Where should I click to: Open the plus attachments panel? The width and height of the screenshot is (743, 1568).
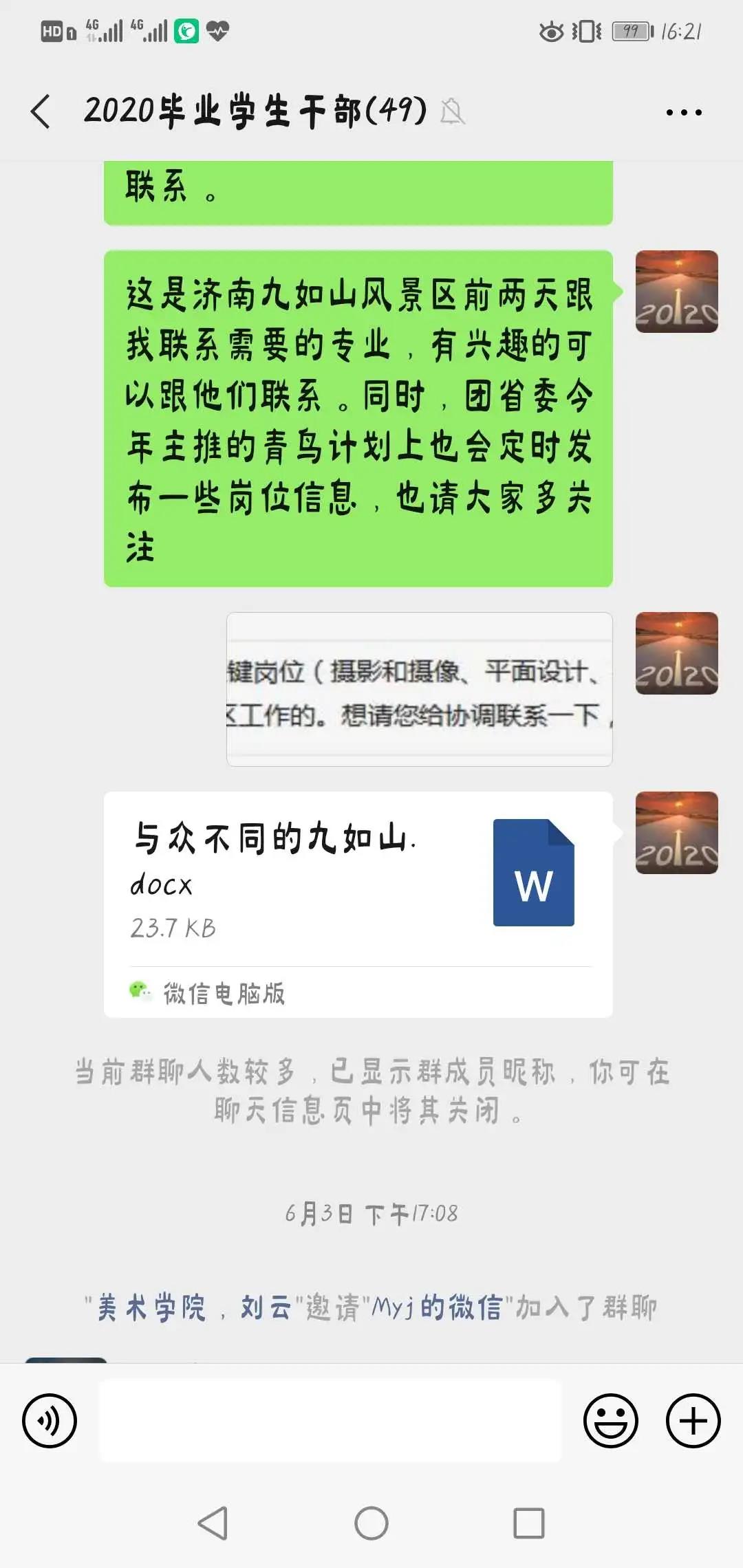click(x=693, y=1420)
